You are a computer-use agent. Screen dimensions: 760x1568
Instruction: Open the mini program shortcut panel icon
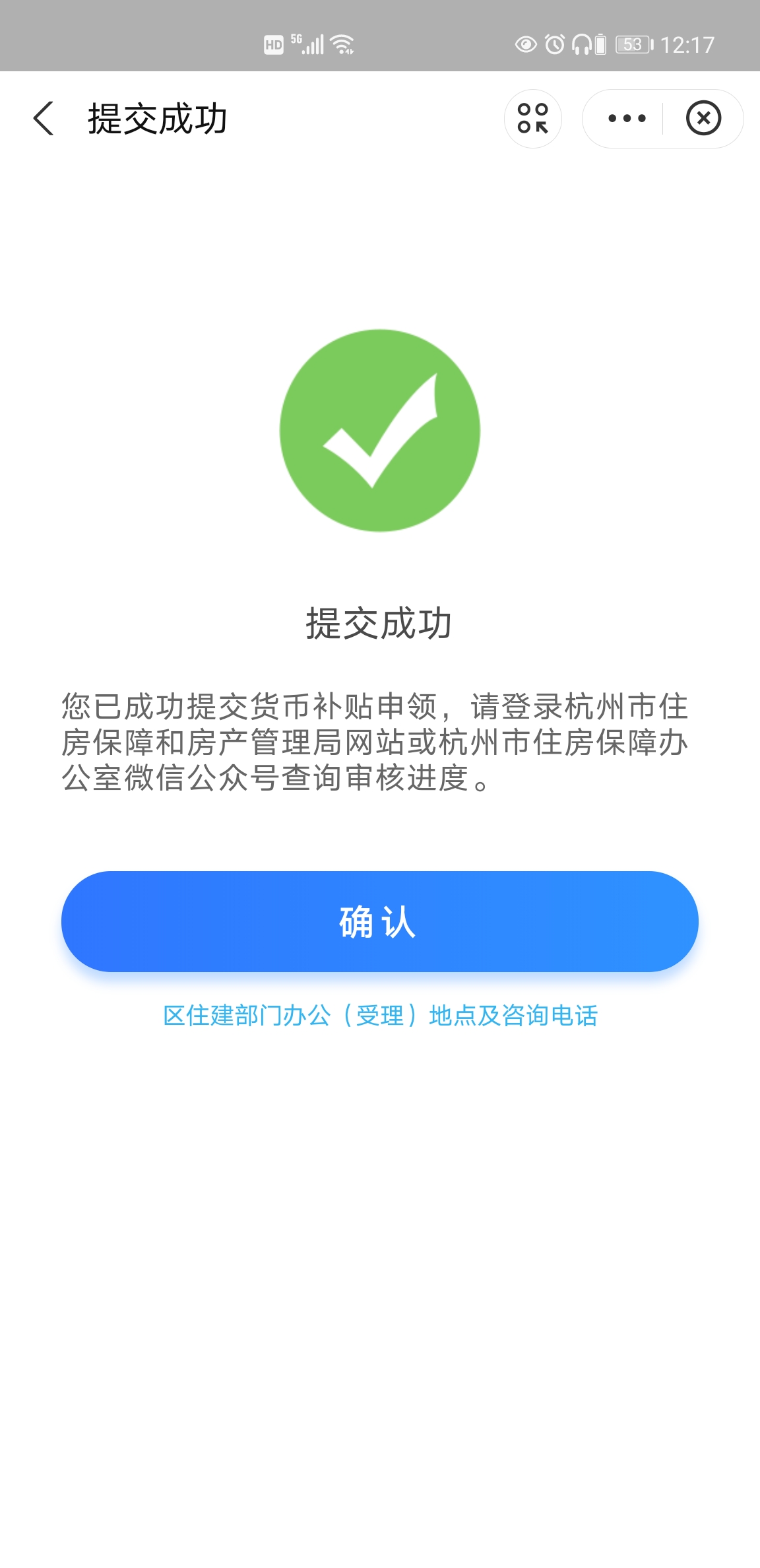[532, 119]
